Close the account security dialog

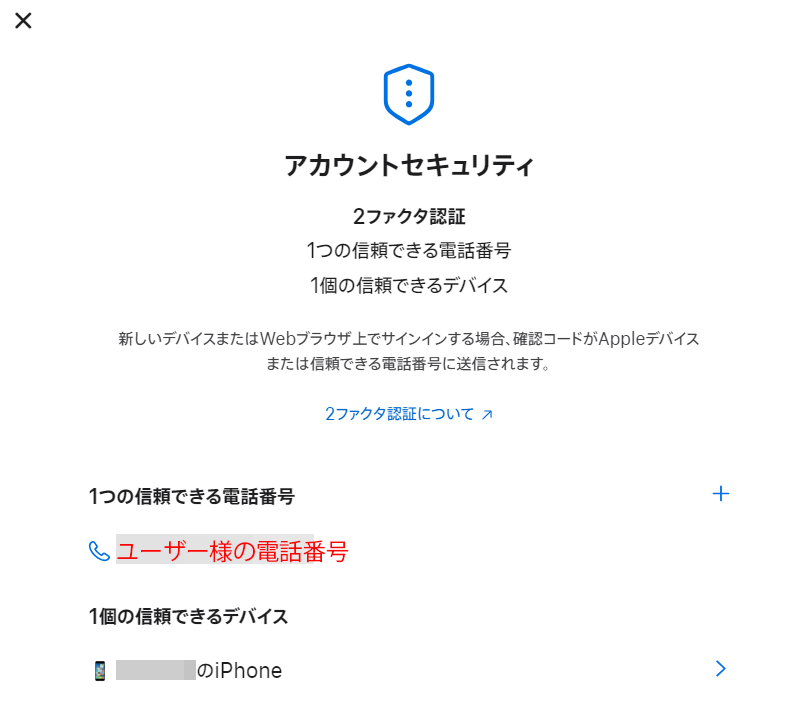click(23, 21)
